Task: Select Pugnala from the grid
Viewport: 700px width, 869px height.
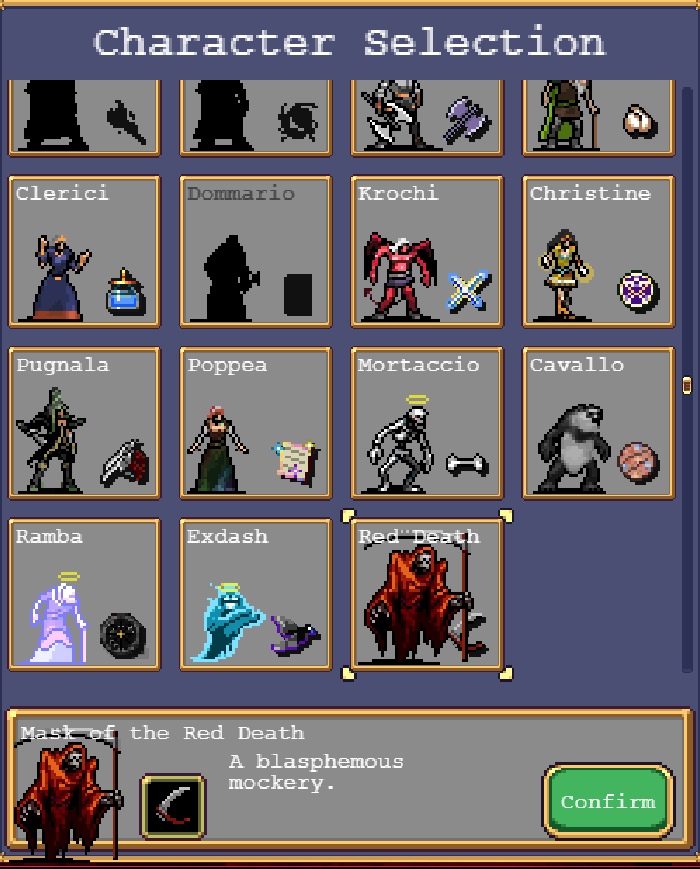Action: (84, 423)
